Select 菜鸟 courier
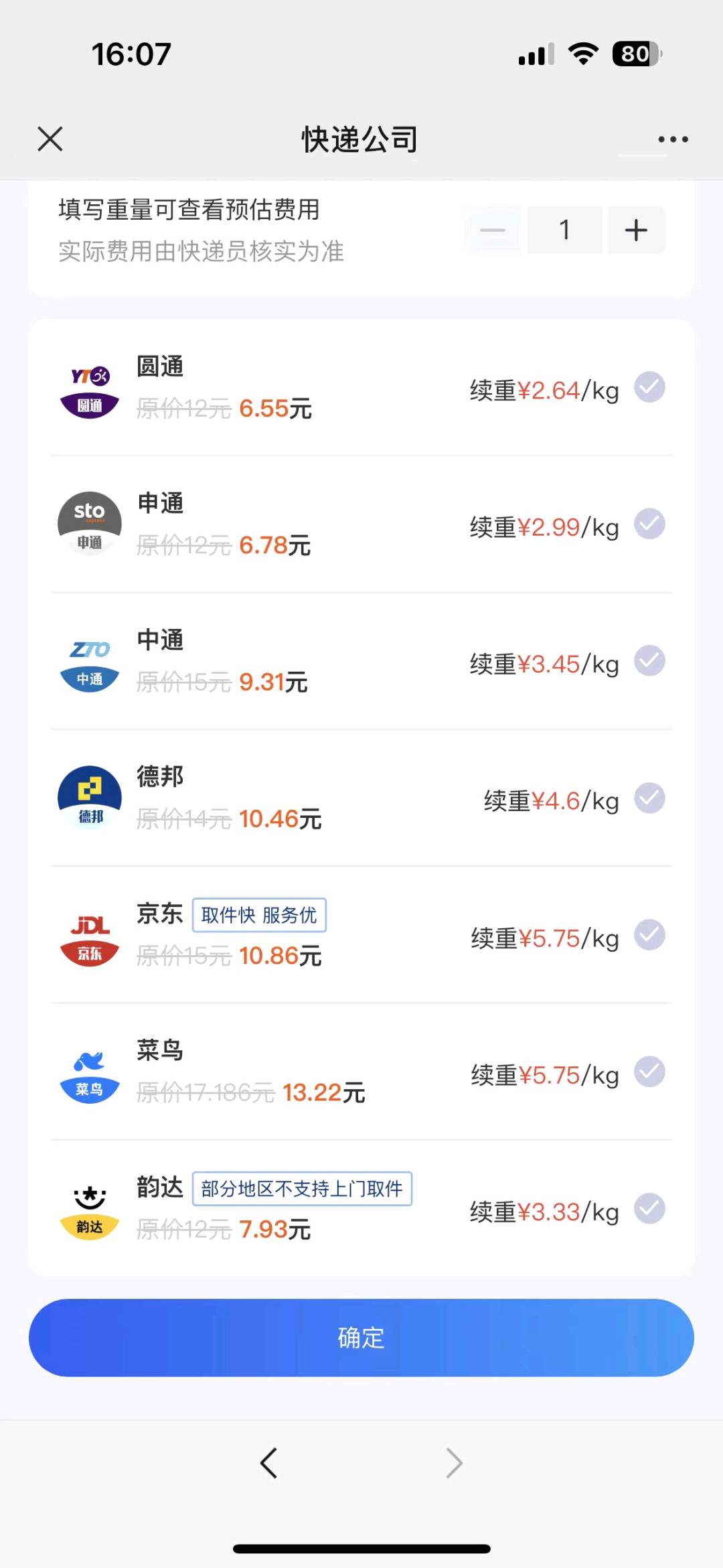 point(361,1072)
